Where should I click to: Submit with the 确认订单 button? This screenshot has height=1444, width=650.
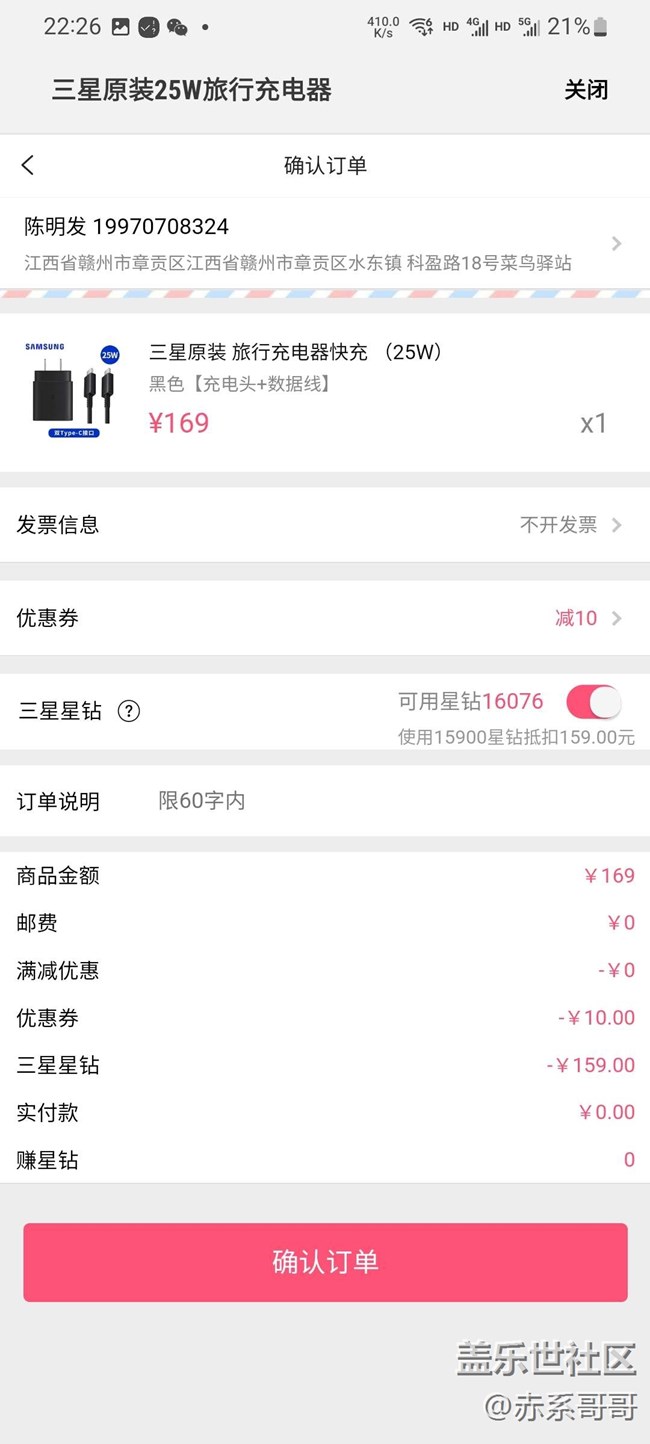tap(325, 1262)
